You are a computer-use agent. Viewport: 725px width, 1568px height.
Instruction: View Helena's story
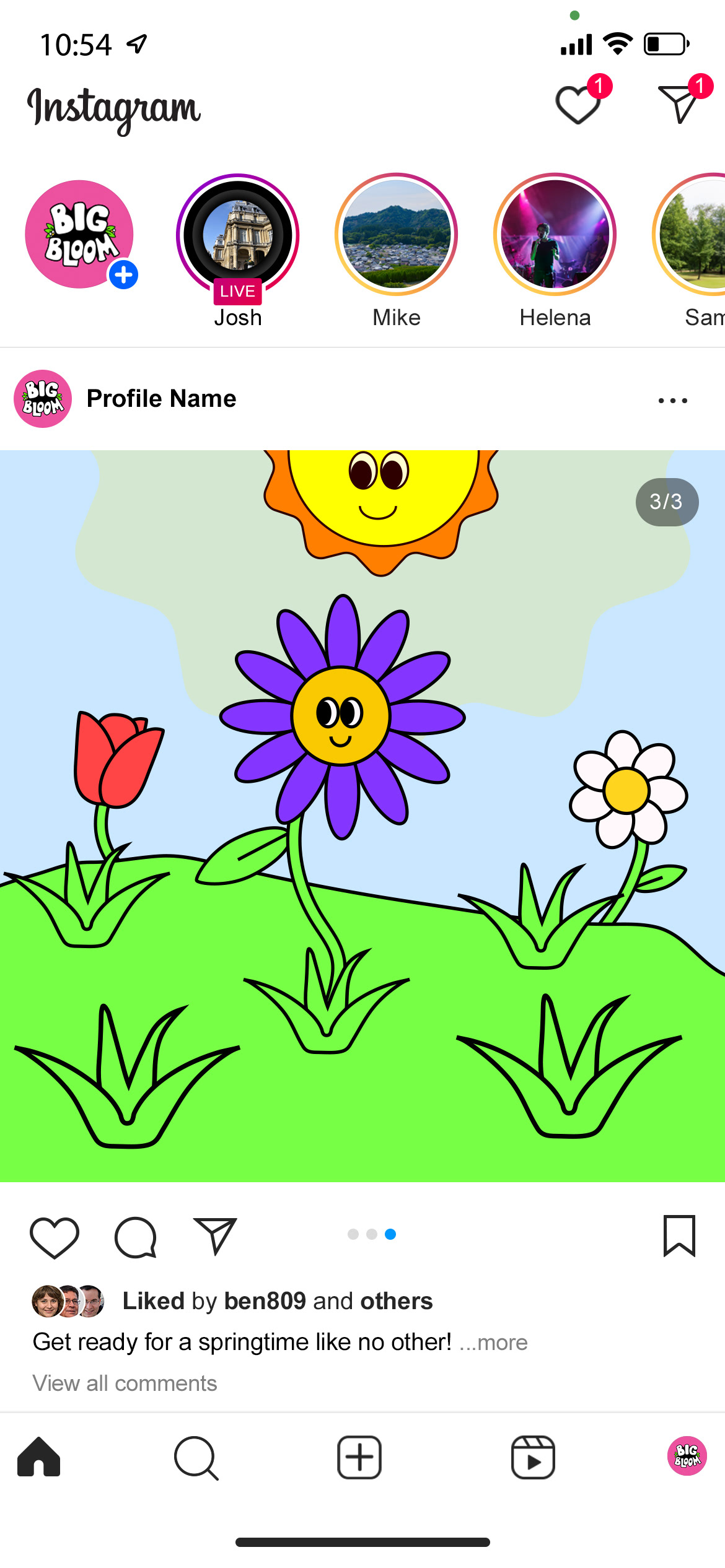[x=555, y=235]
